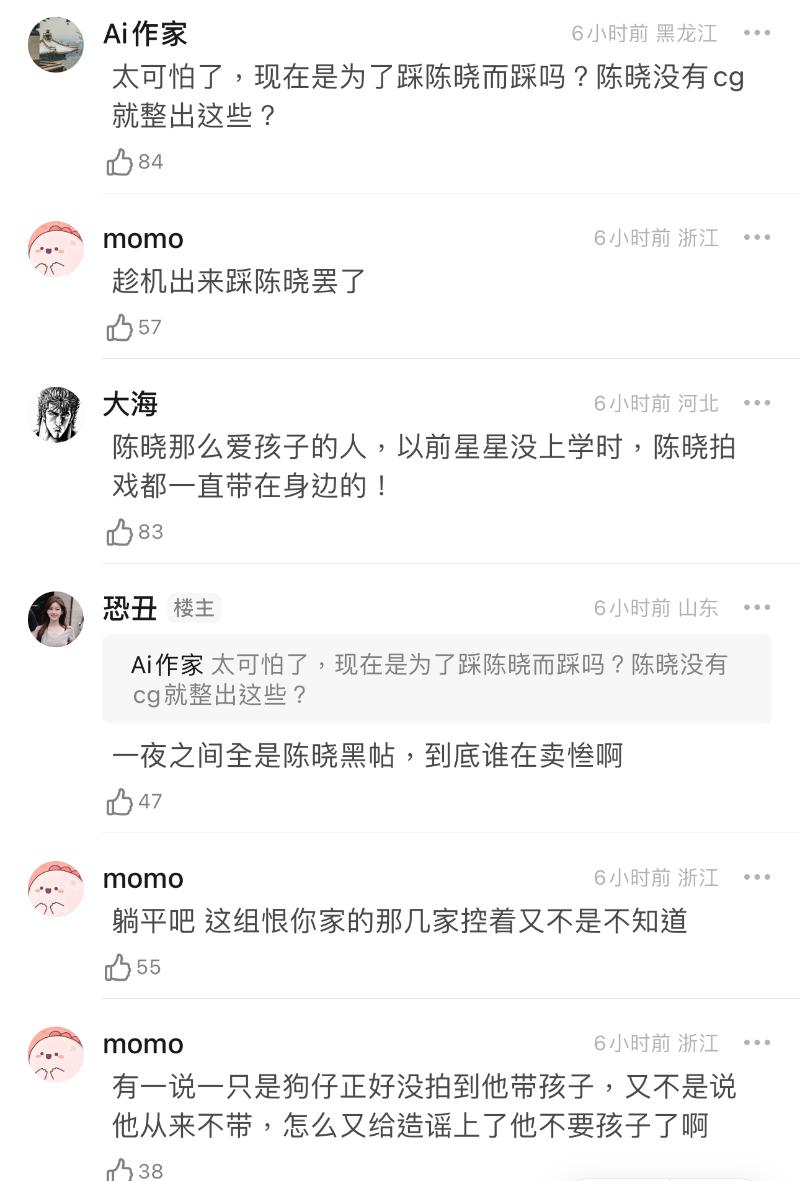This screenshot has width=800, height=1181.
Task: Open the profile of username 大海
Action: tap(130, 404)
